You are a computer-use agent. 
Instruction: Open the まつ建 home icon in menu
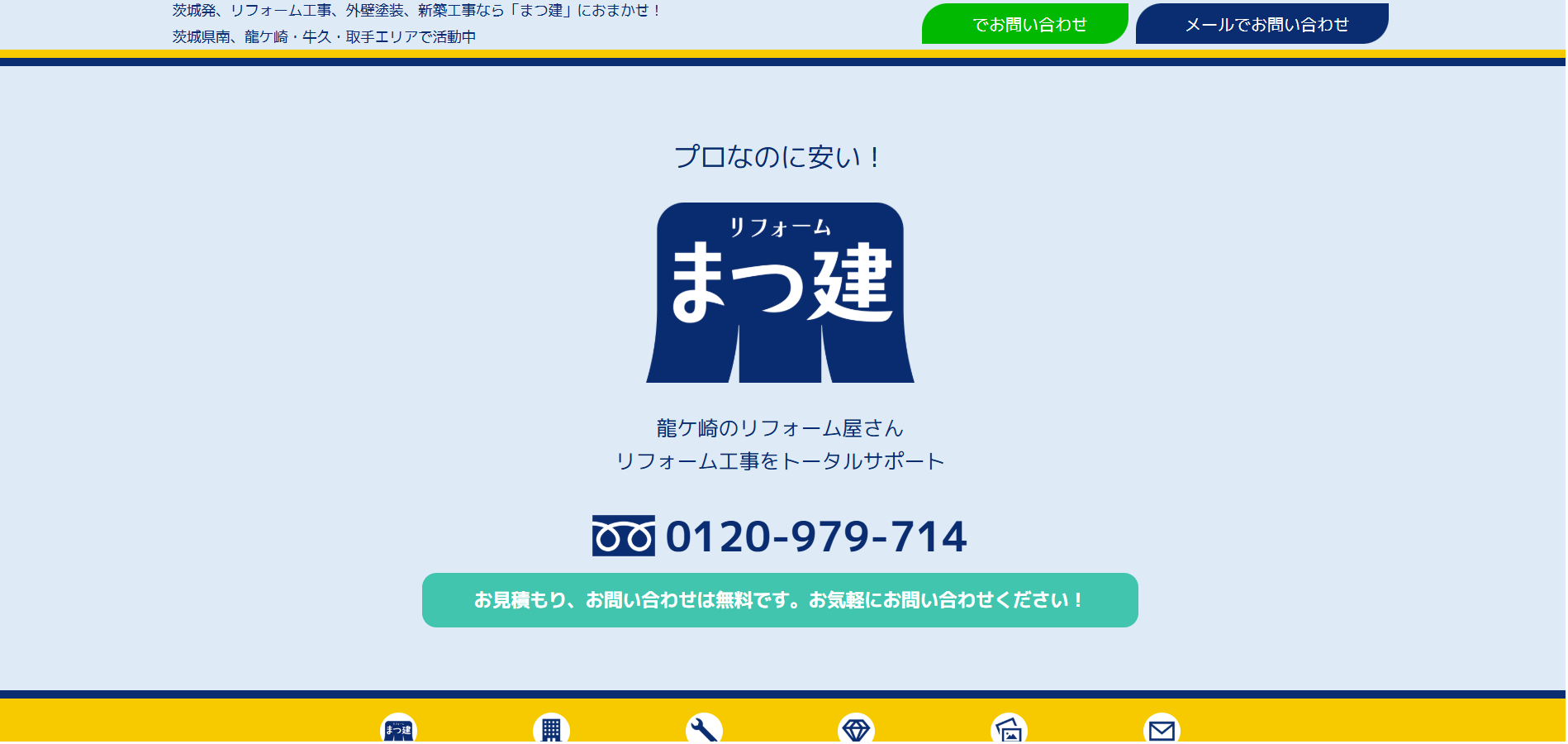pos(398,729)
